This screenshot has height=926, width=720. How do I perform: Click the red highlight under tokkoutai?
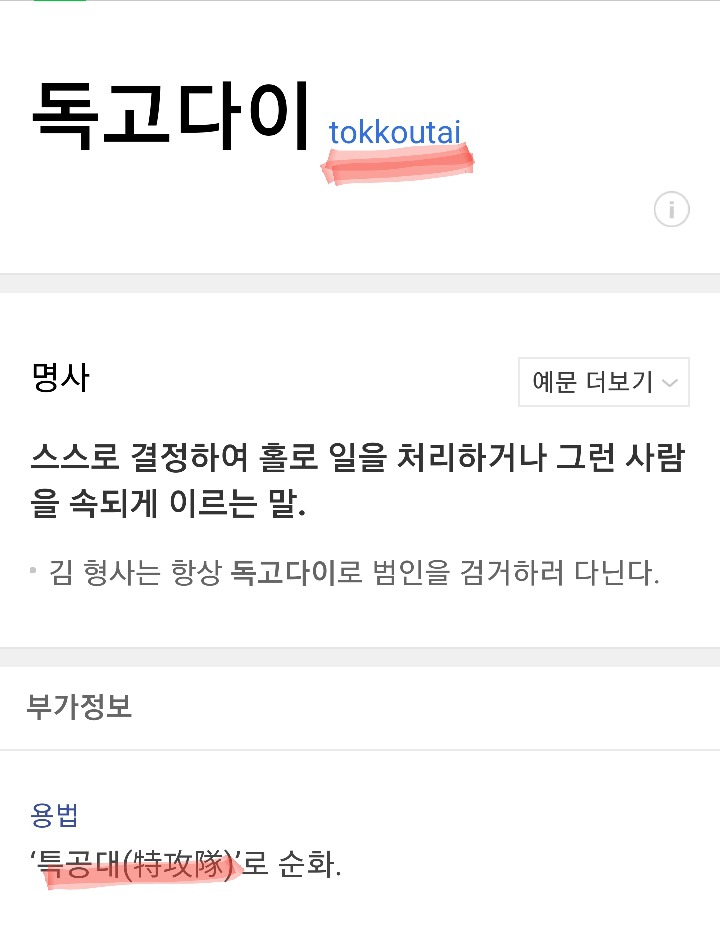398,164
